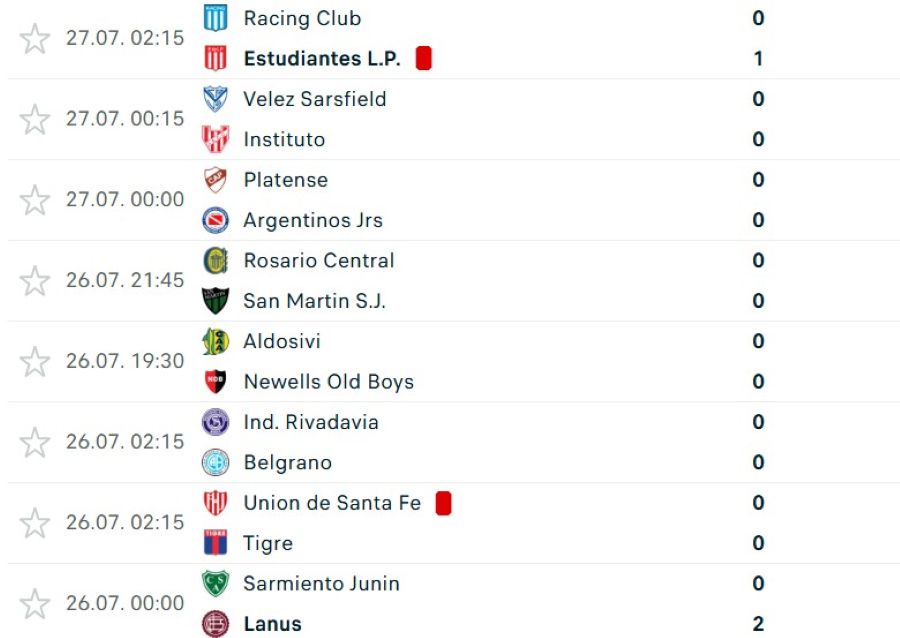This screenshot has width=900, height=638.
Task: Favorite the Racing Club vs Estudiantes match star
Action: pos(34,38)
